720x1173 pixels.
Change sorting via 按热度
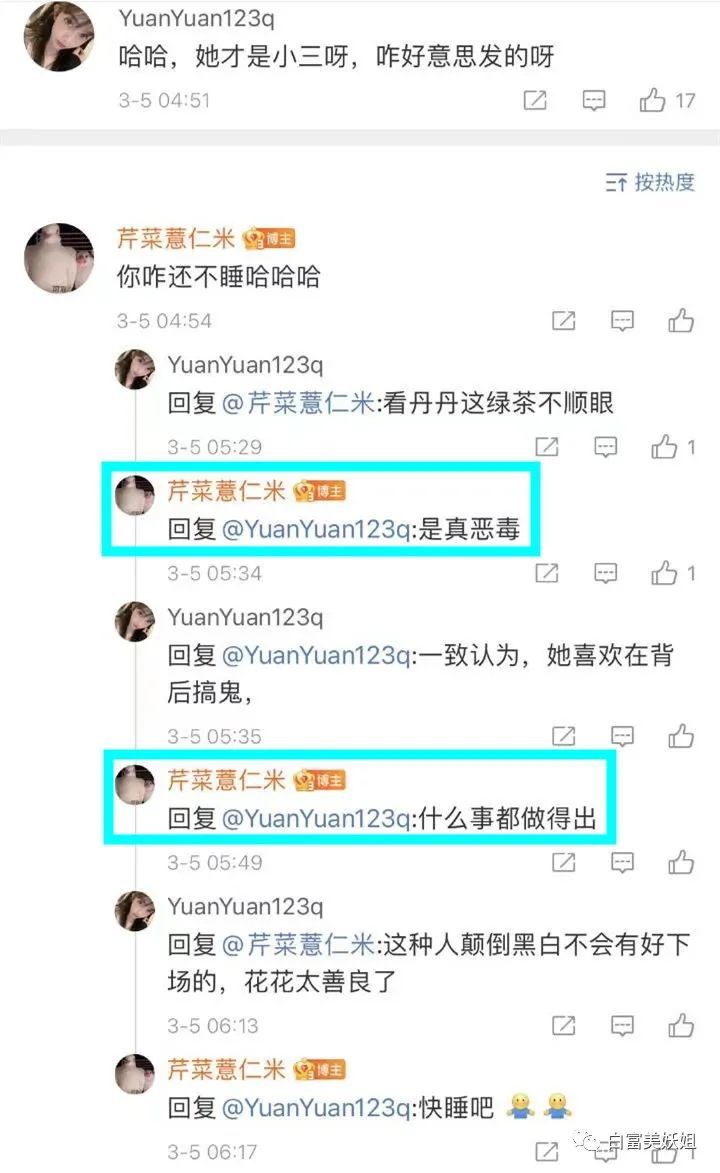(x=650, y=182)
